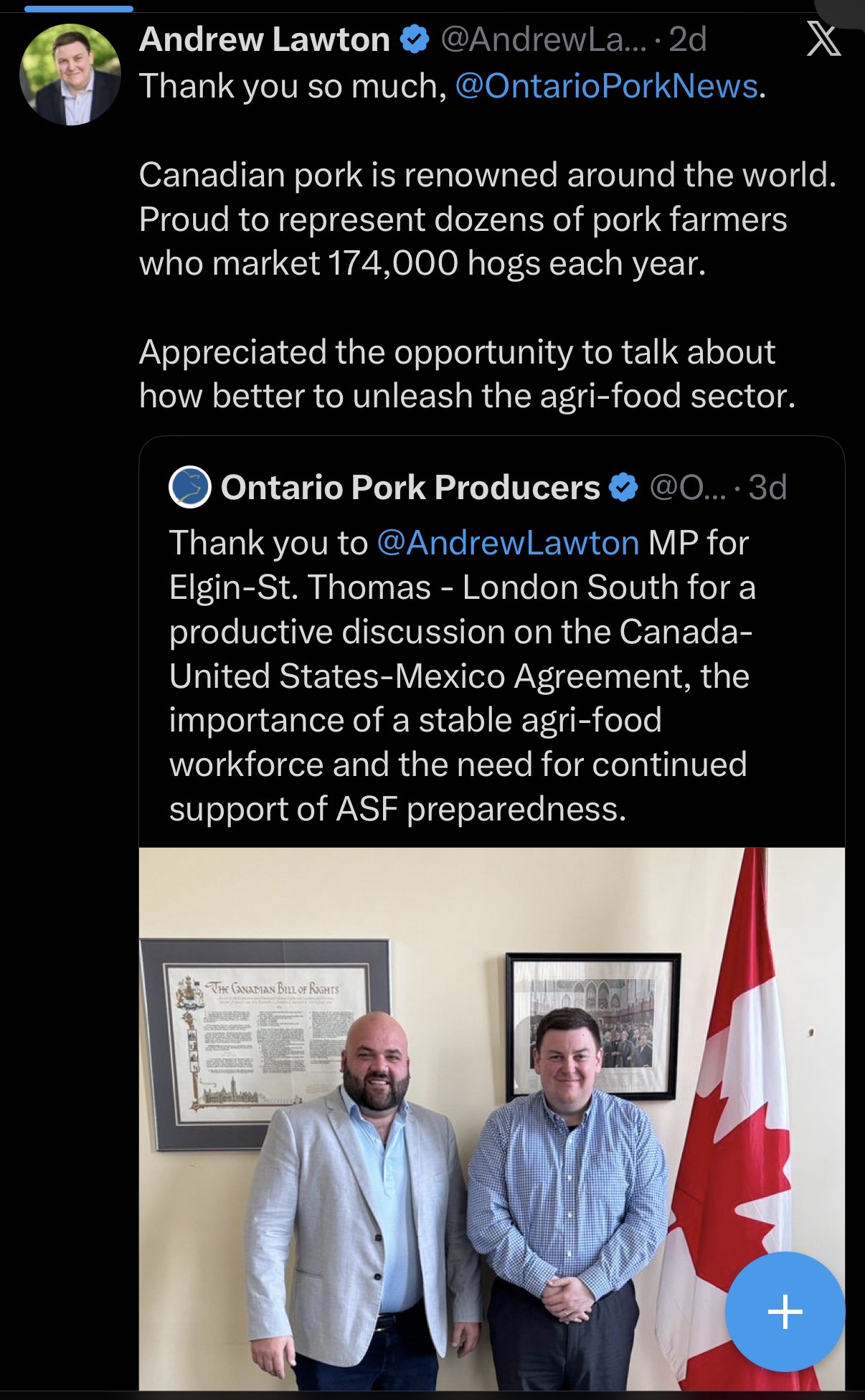The image size is (865, 1400).
Task: Open the @OntarioPorkNews mention link
Action: pos(606,86)
